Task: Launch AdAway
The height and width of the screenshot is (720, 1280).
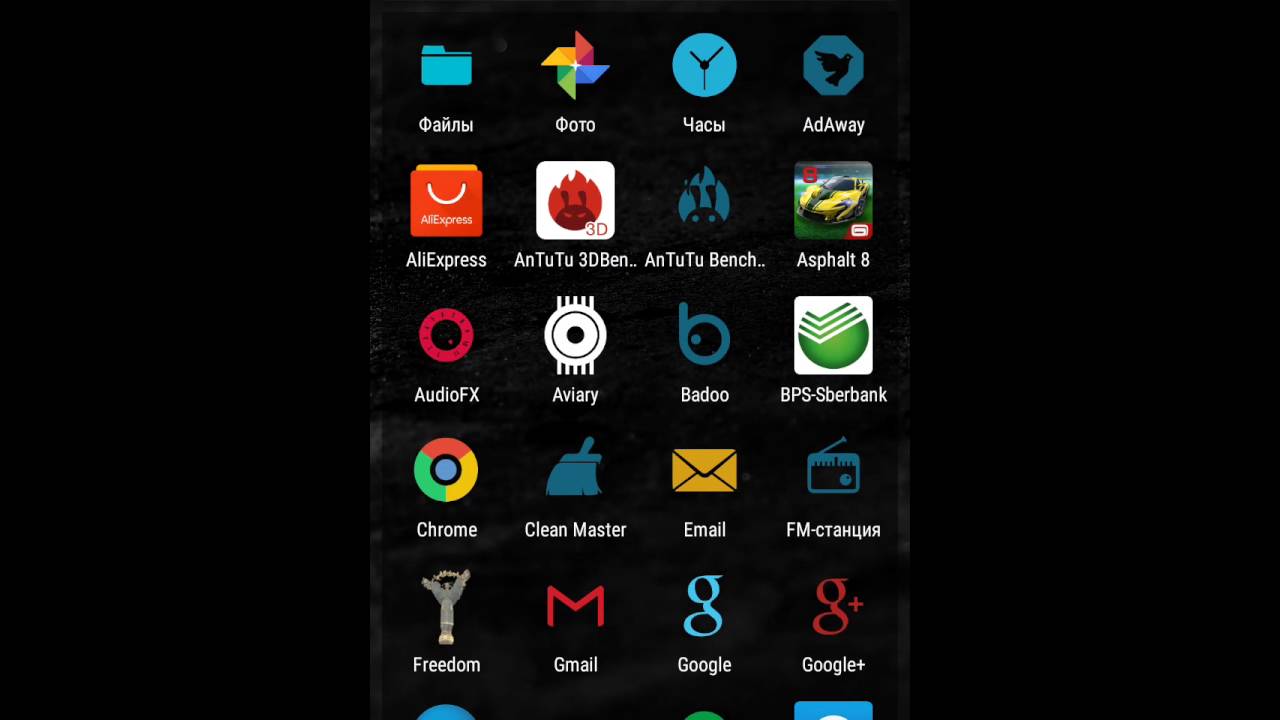Action: pyautogui.click(x=833, y=66)
